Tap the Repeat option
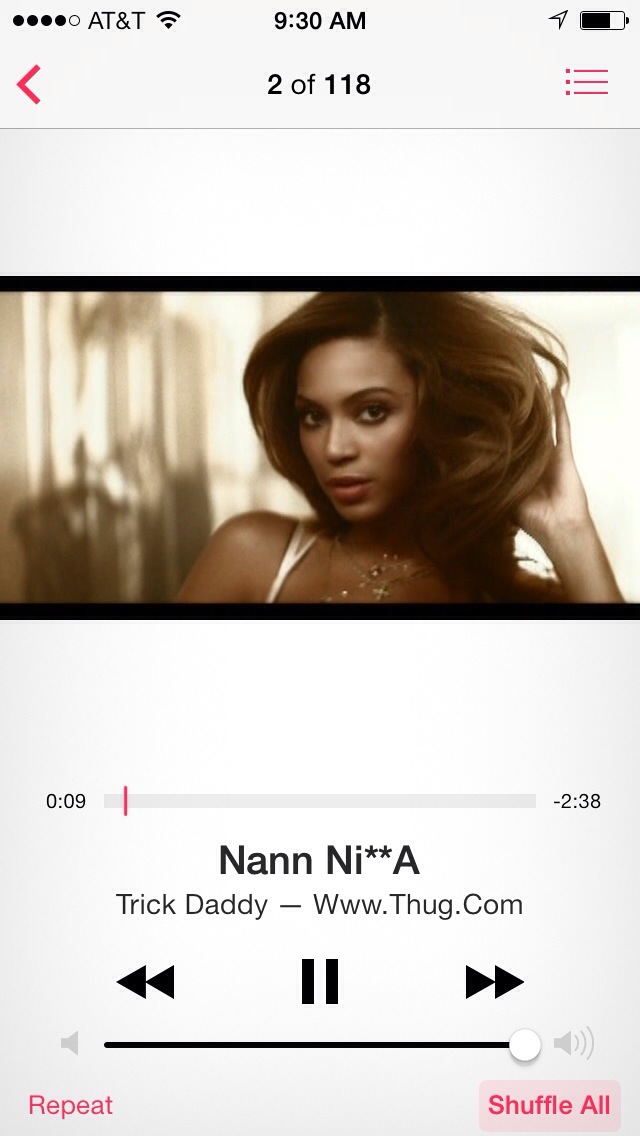The image size is (640, 1136). [70, 1105]
